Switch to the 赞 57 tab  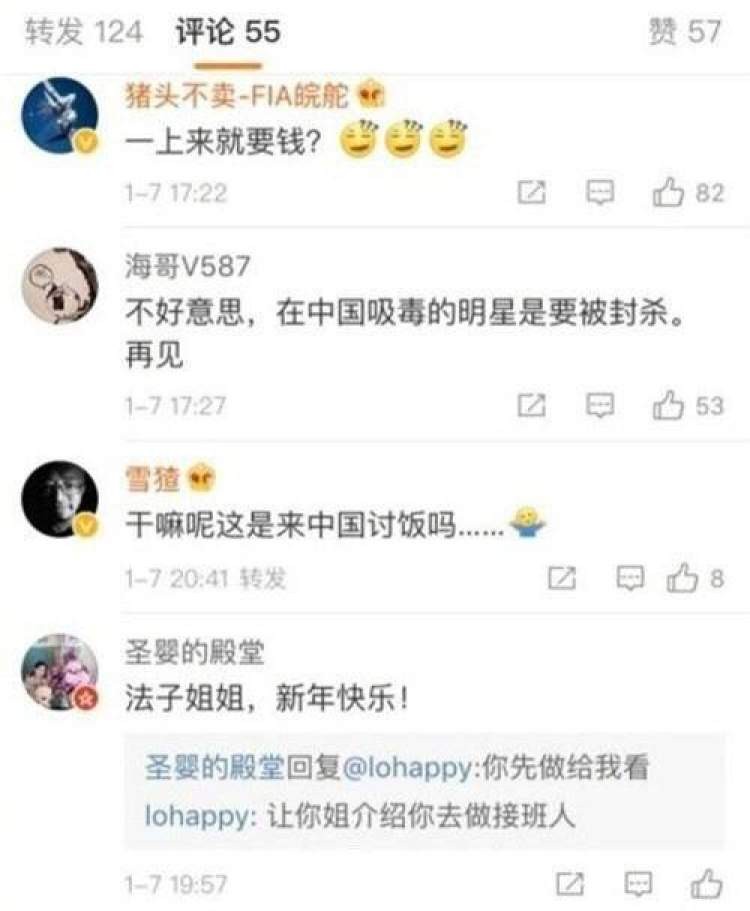pyautogui.click(x=684, y=32)
